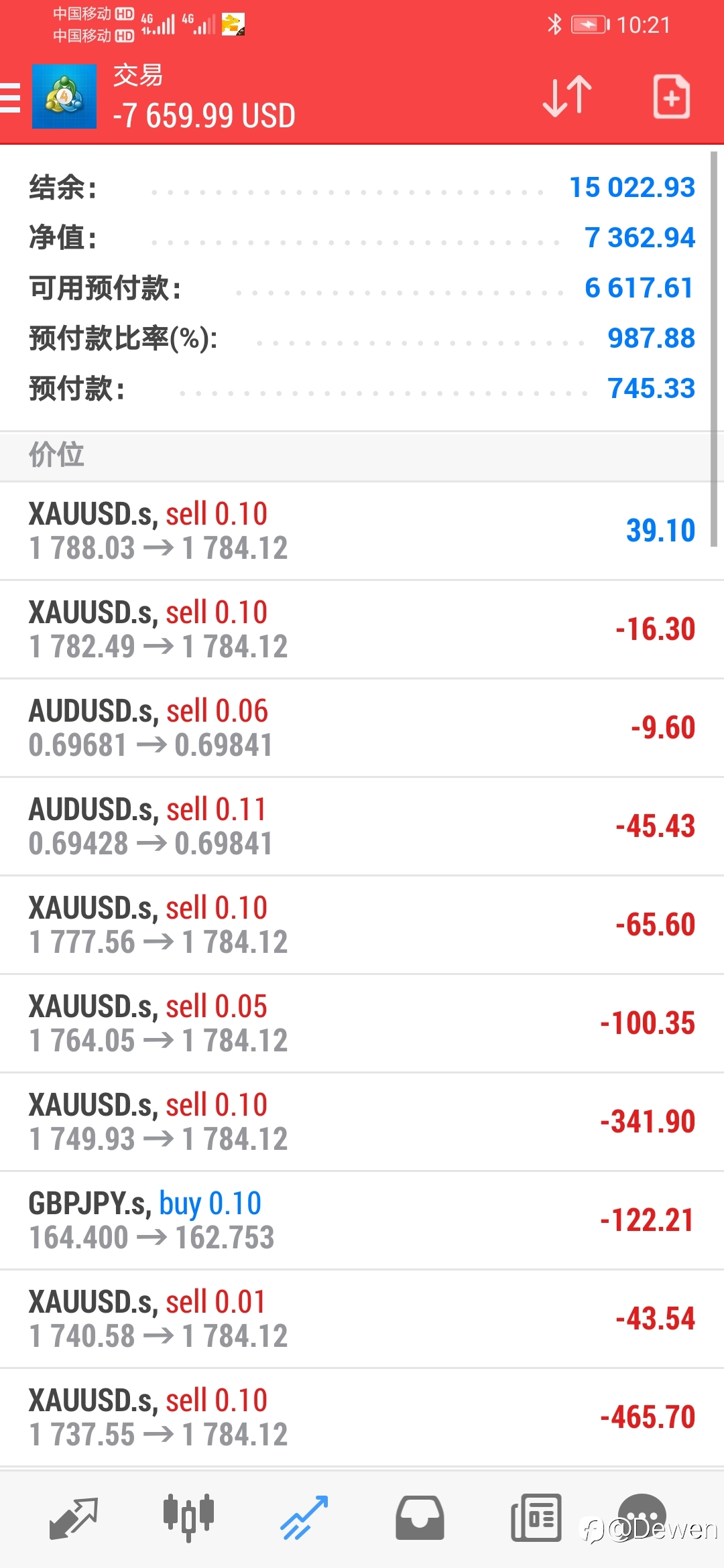Open XAUUSD.s sell 0.01 position

(362, 1319)
